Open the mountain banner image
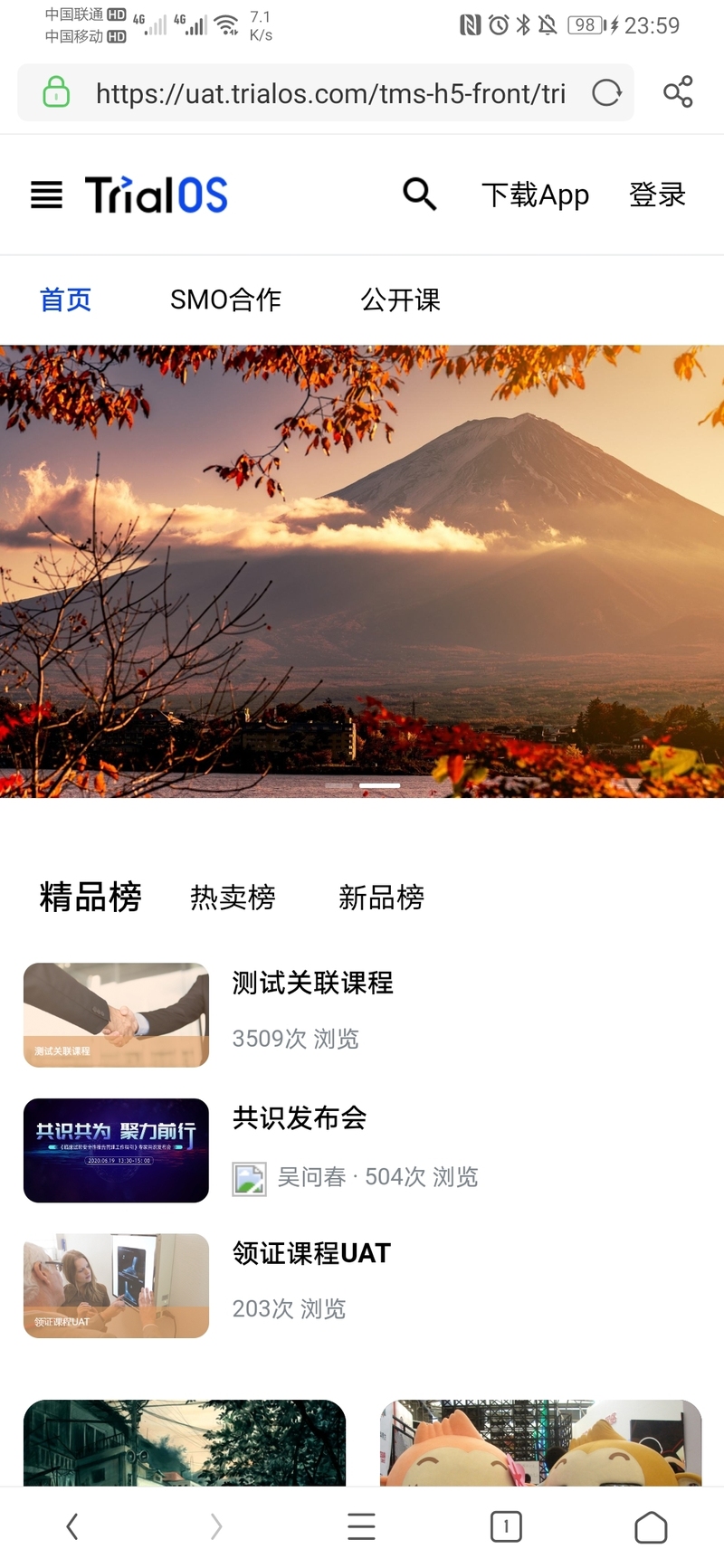Viewport: 724px width, 1568px height. [362, 570]
